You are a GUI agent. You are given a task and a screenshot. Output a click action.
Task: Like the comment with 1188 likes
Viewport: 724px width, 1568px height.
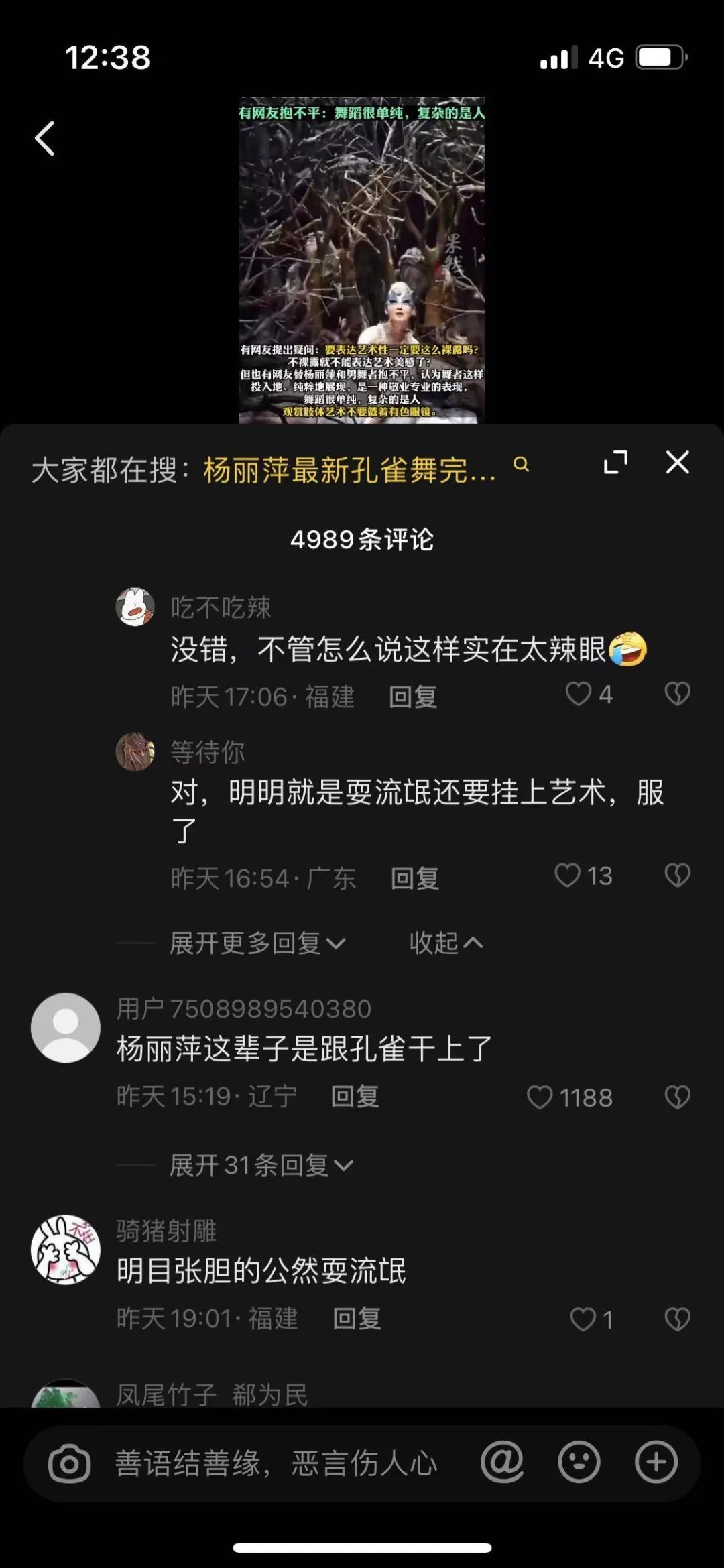[539, 1097]
